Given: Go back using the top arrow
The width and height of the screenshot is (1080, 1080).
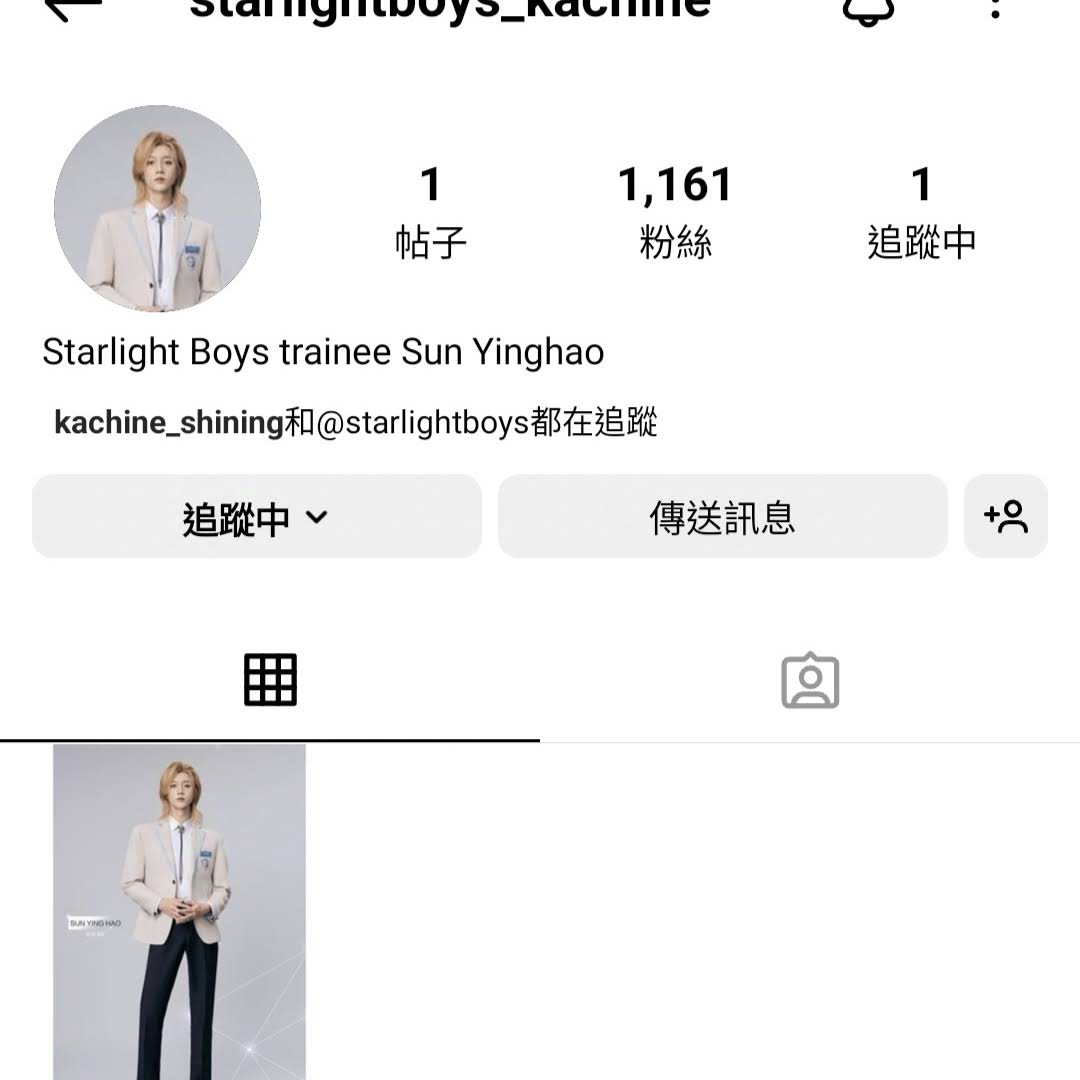Looking at the screenshot, I should click(x=73, y=8).
